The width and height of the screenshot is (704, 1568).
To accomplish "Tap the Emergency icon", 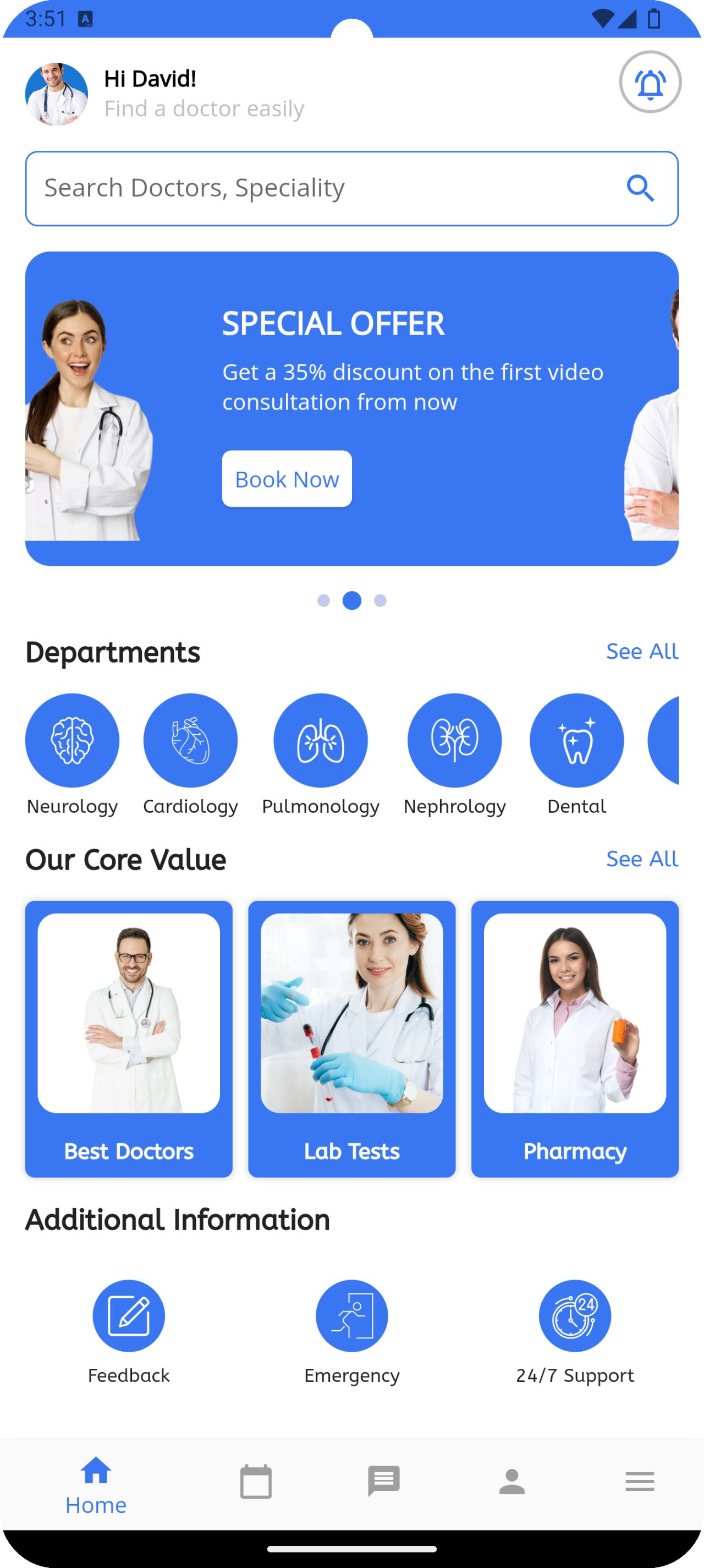I will [351, 1315].
